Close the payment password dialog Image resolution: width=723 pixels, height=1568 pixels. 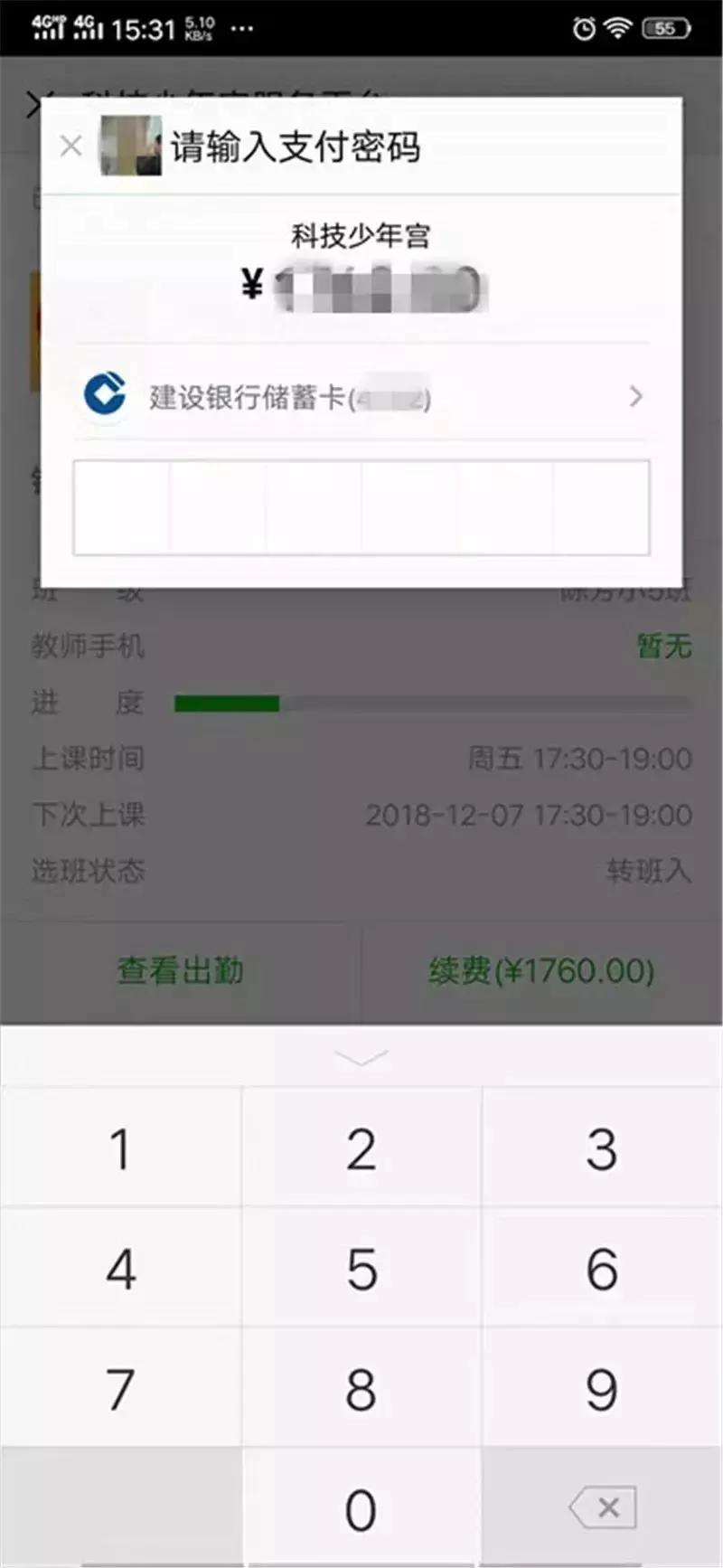point(70,146)
